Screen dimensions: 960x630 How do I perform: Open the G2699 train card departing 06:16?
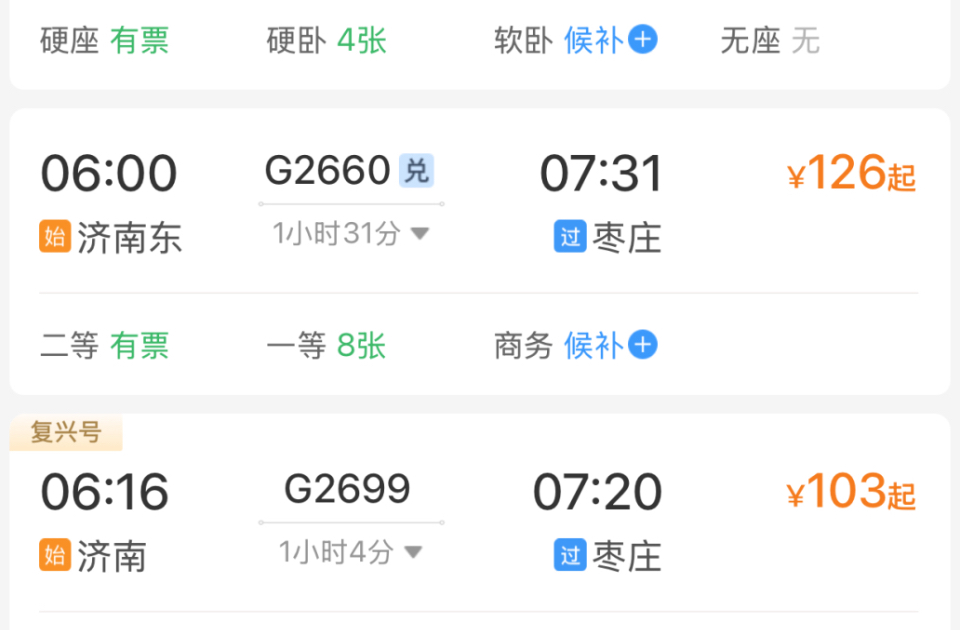tap(480, 522)
